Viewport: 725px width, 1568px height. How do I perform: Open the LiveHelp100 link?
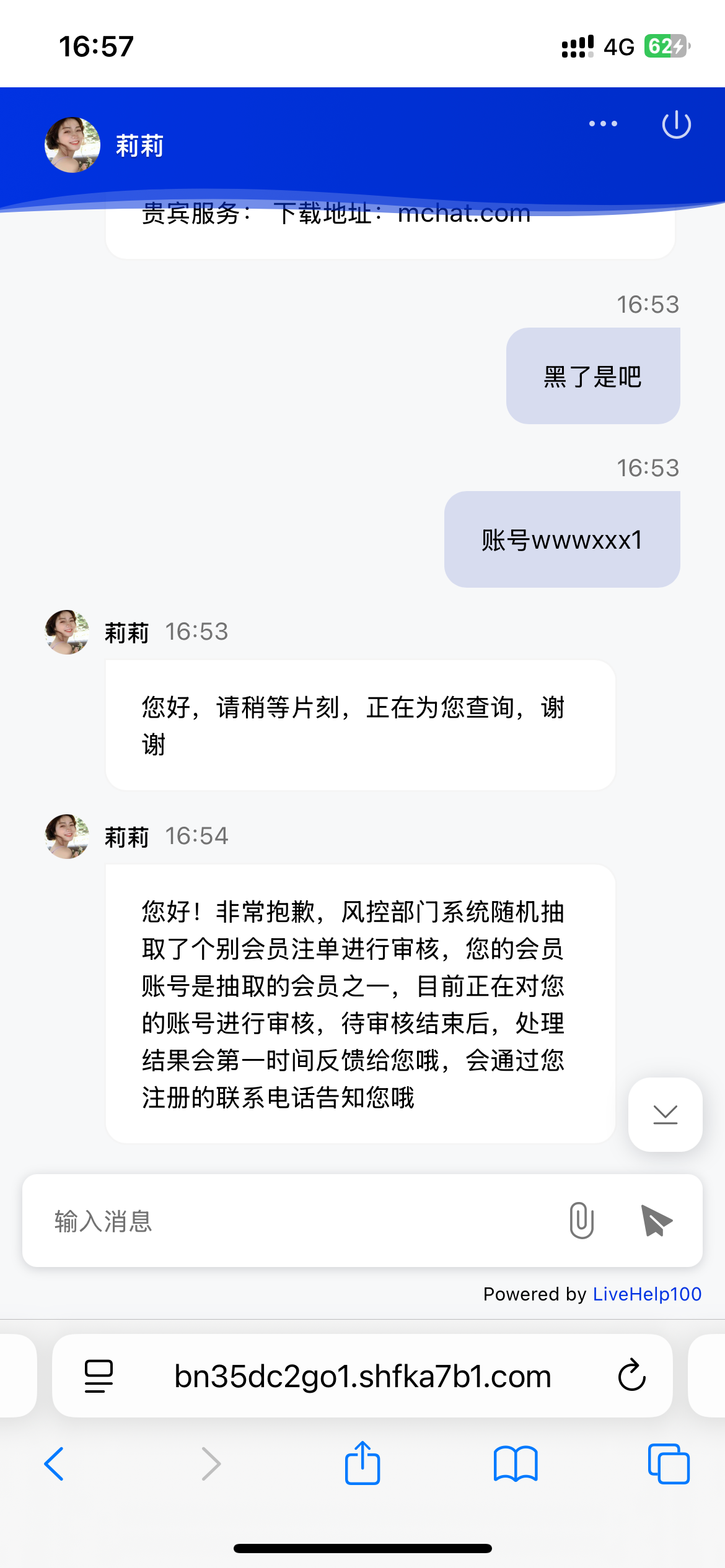coord(647,1294)
